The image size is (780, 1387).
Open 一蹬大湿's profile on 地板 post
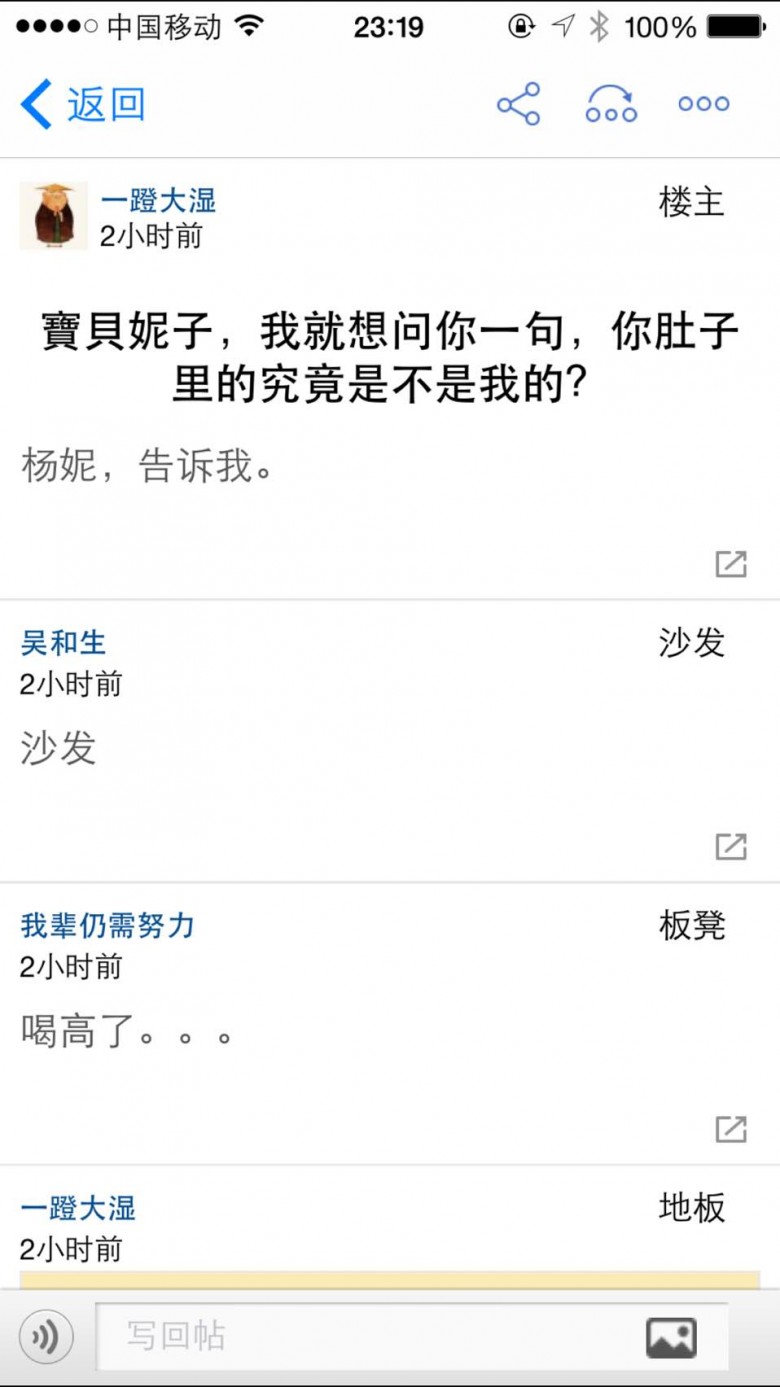click(78, 1208)
